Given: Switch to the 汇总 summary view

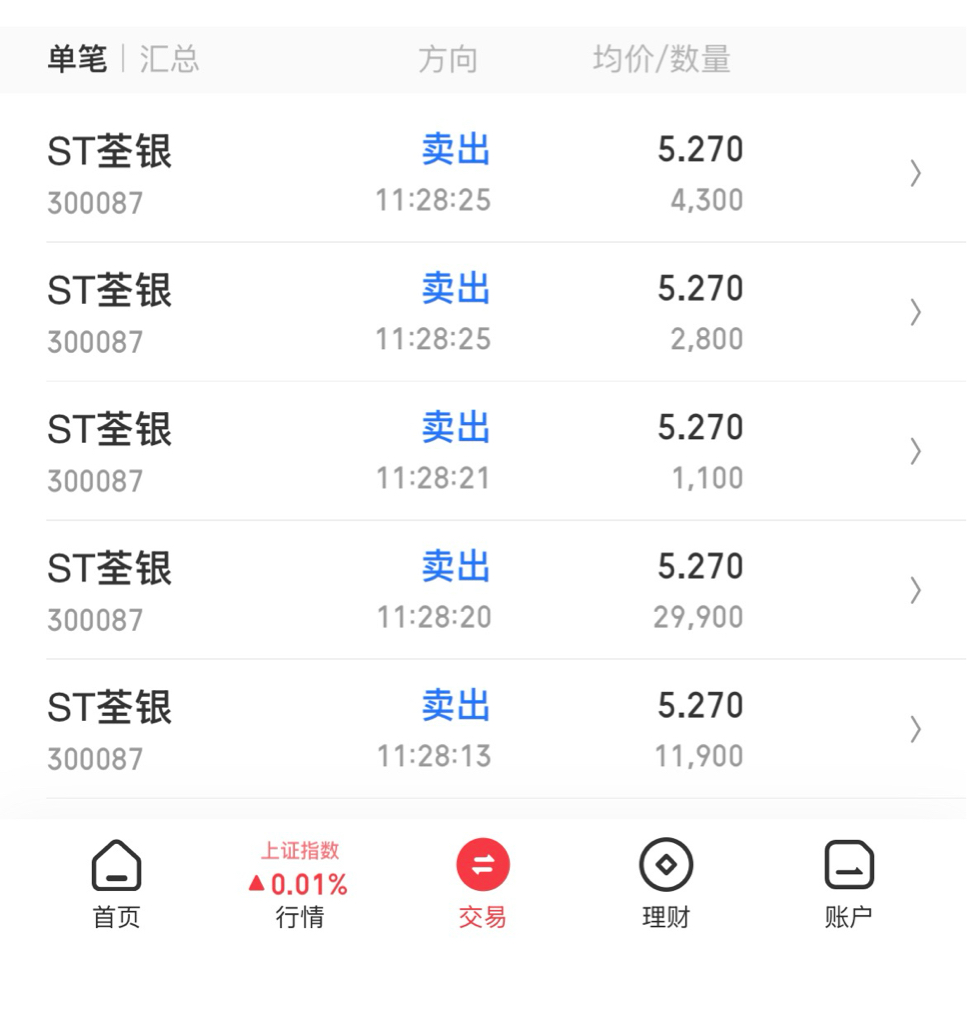Looking at the screenshot, I should click(169, 59).
